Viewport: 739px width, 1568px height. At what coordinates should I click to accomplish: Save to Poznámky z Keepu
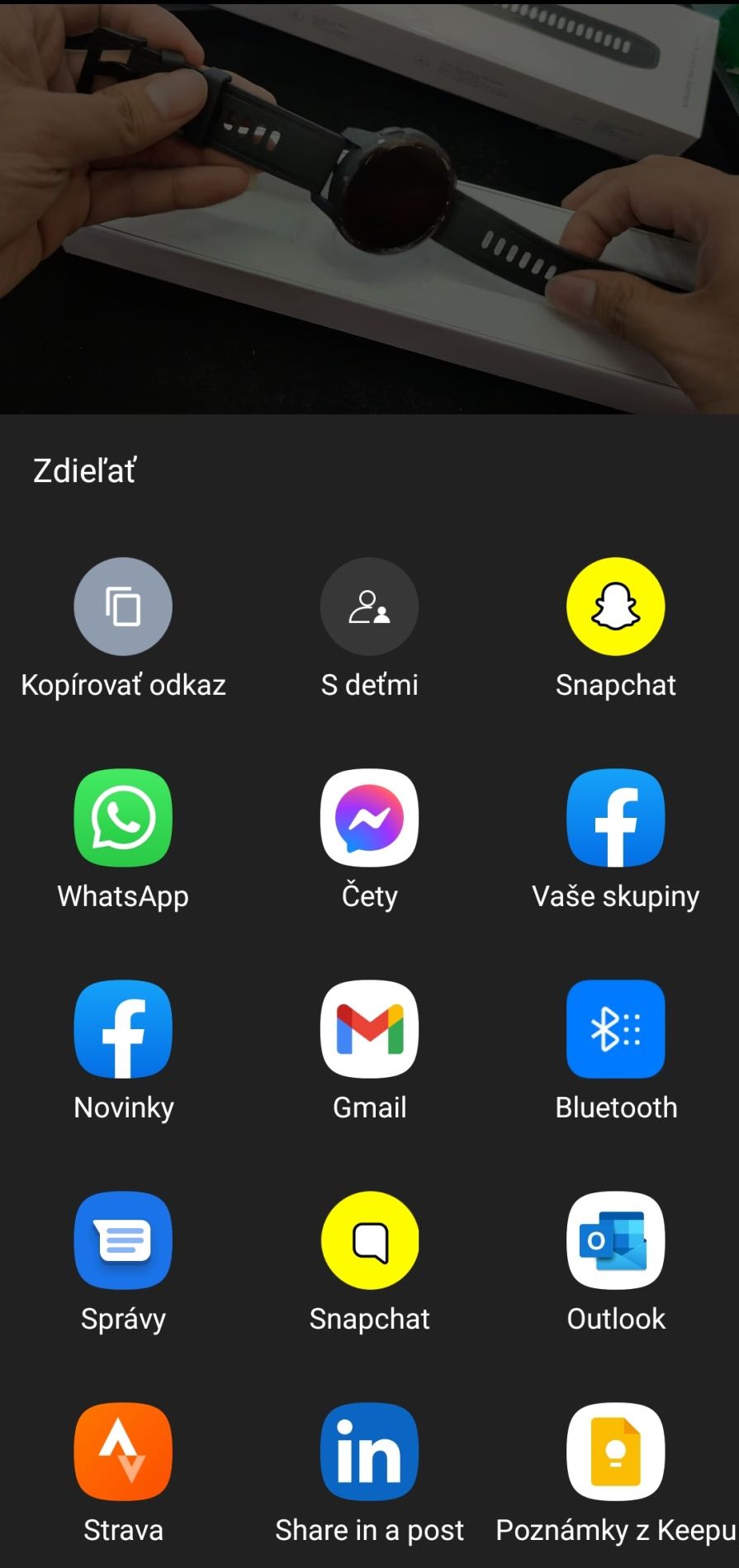point(615,1452)
